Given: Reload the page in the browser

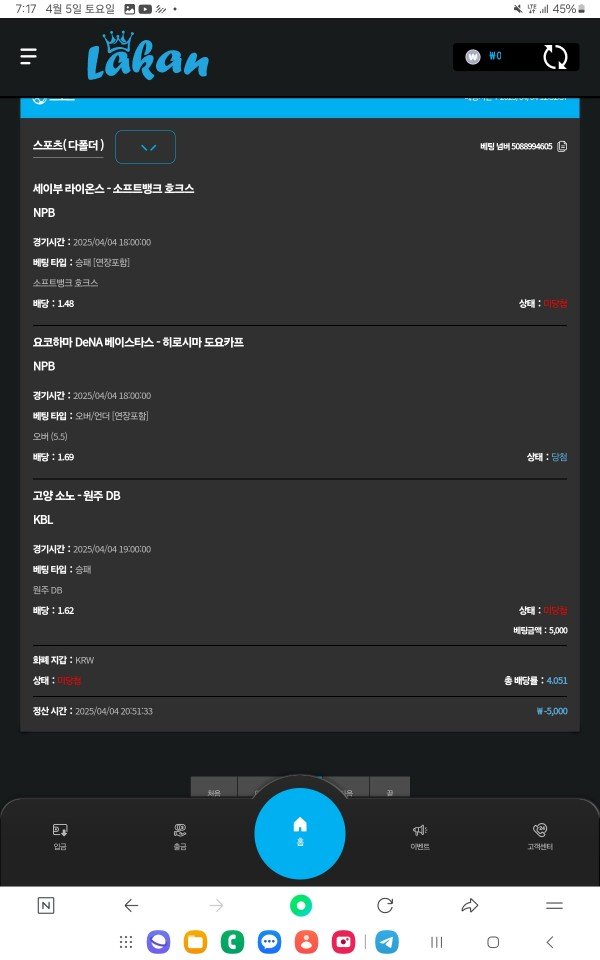Looking at the screenshot, I should tap(385, 905).
